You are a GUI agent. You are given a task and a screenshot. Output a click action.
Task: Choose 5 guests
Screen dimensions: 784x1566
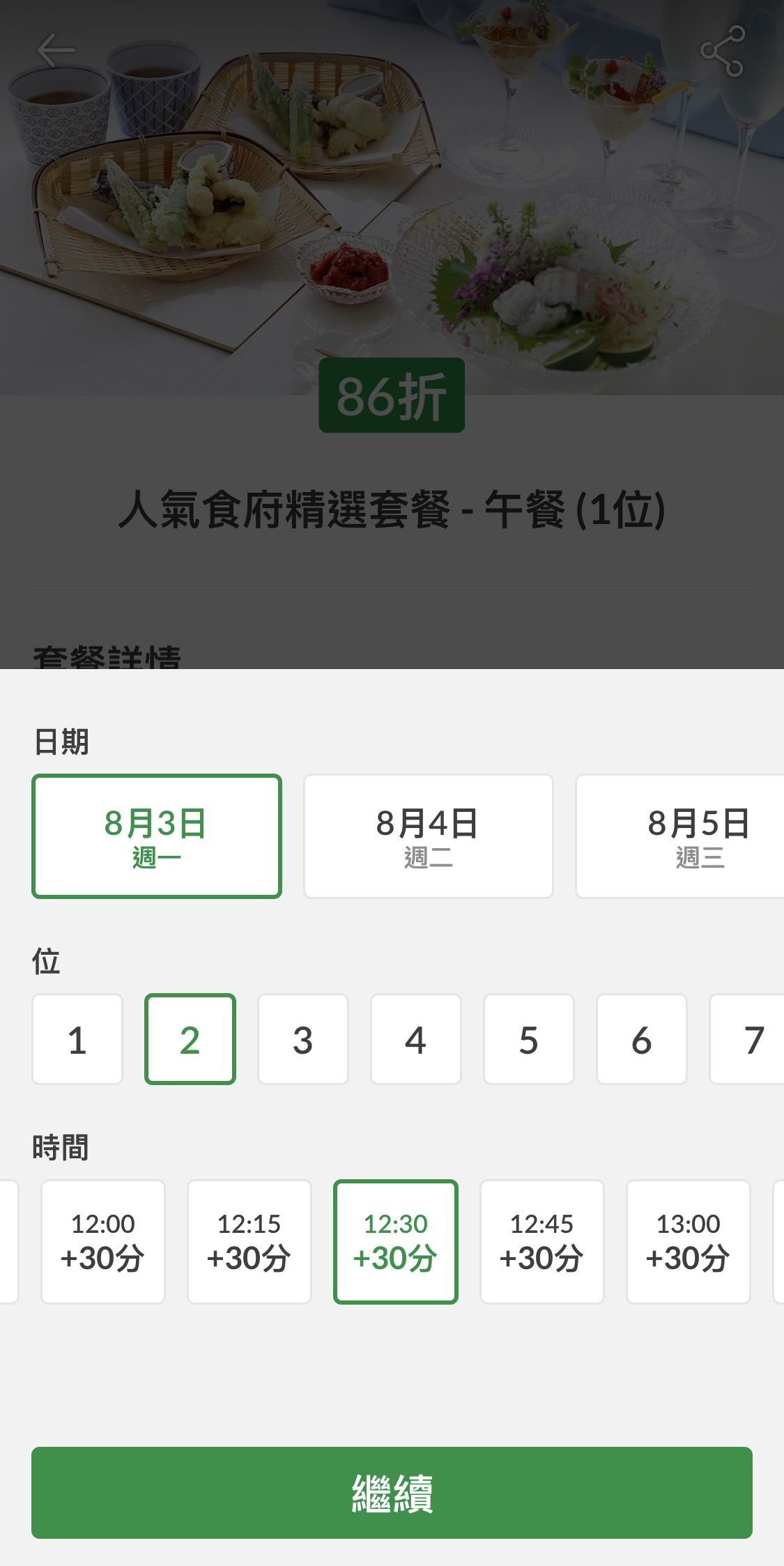coord(529,1039)
